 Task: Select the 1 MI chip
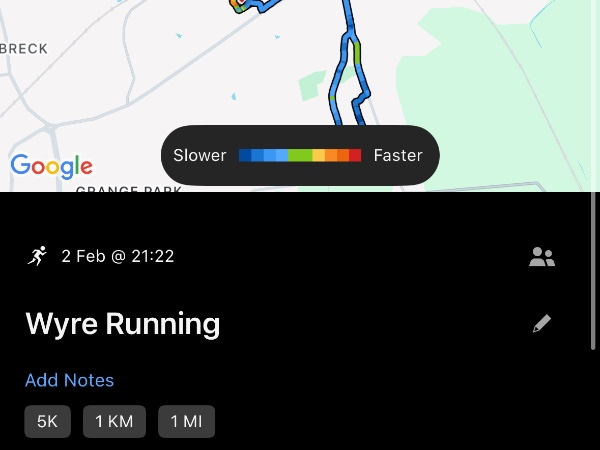tap(186, 421)
